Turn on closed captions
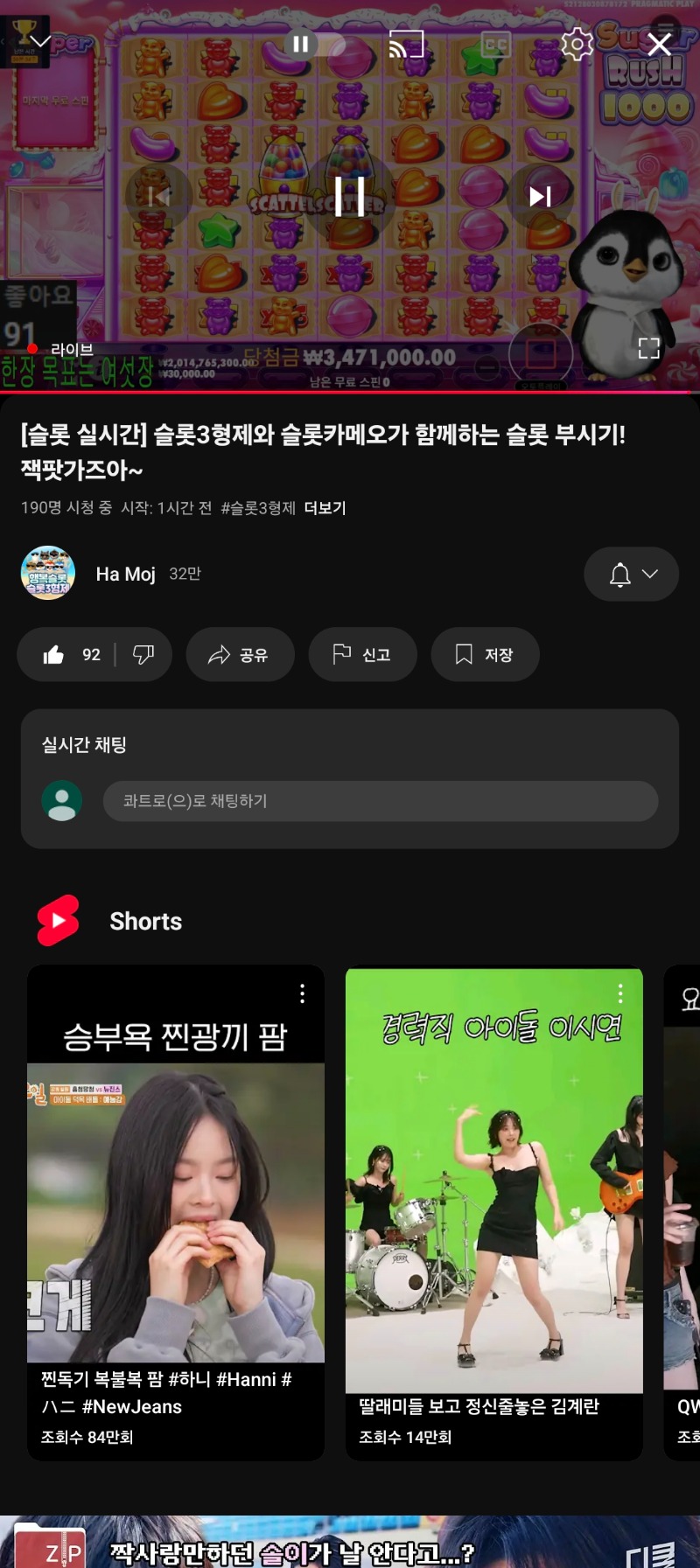The image size is (700, 1568). [495, 44]
